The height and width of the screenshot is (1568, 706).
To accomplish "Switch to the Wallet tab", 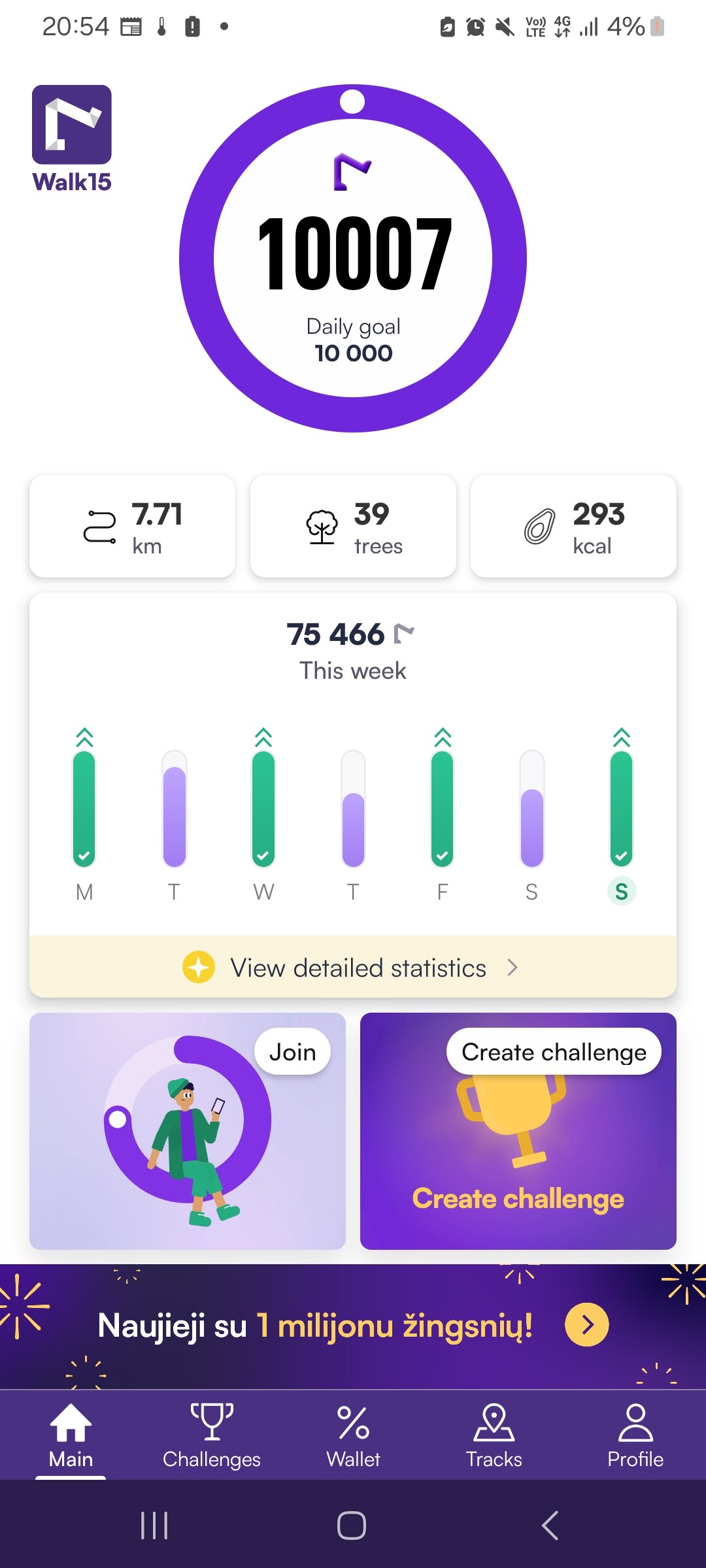I will point(353,1435).
